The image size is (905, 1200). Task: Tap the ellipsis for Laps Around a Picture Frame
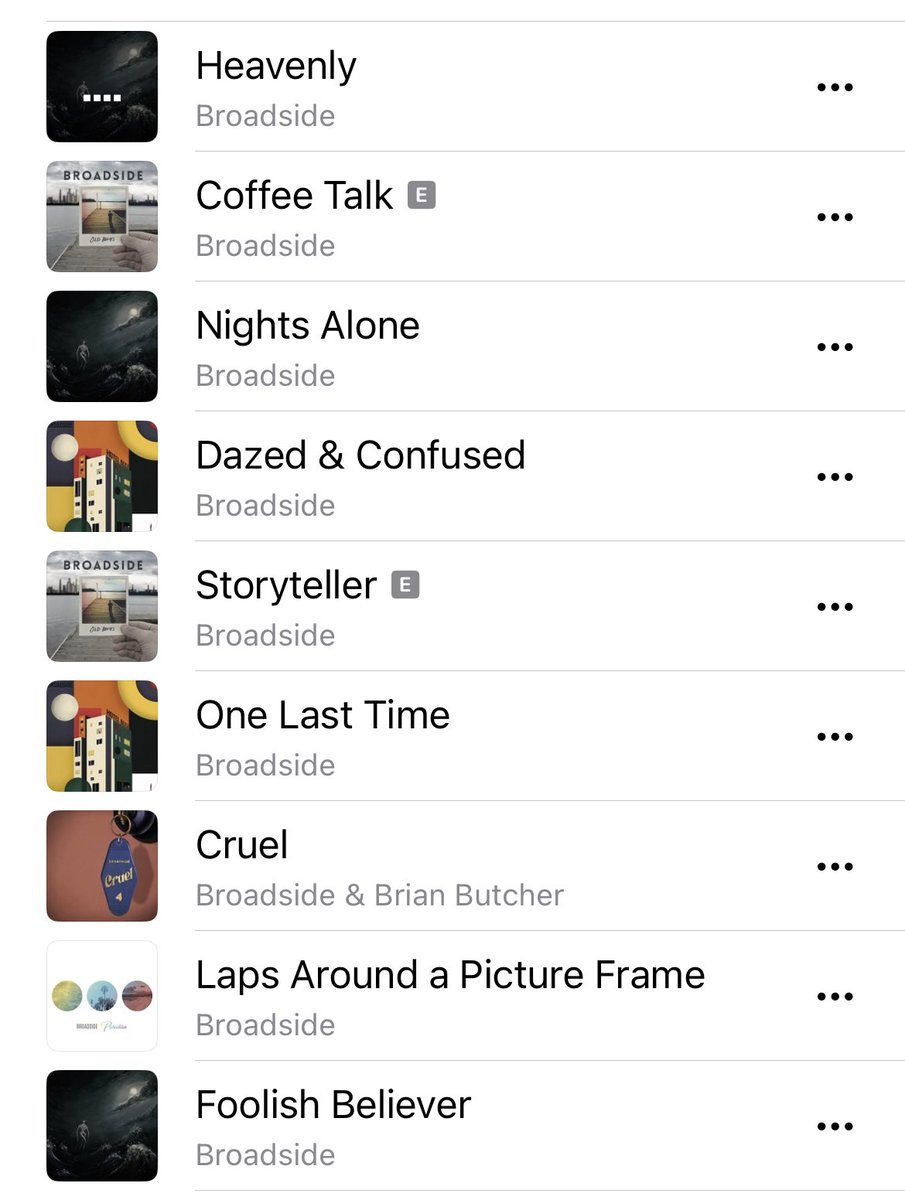835,997
